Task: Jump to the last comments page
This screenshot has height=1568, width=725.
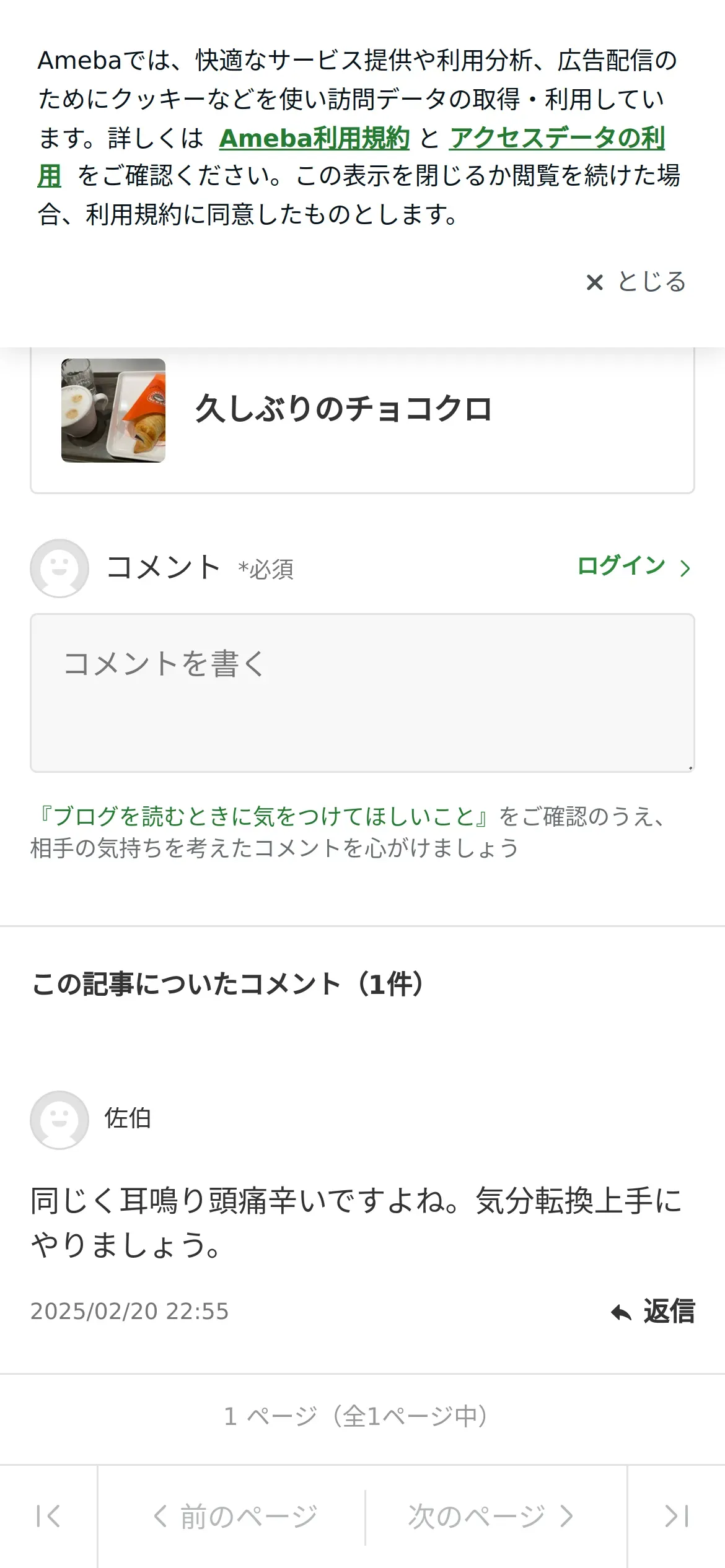Action: click(676, 1516)
